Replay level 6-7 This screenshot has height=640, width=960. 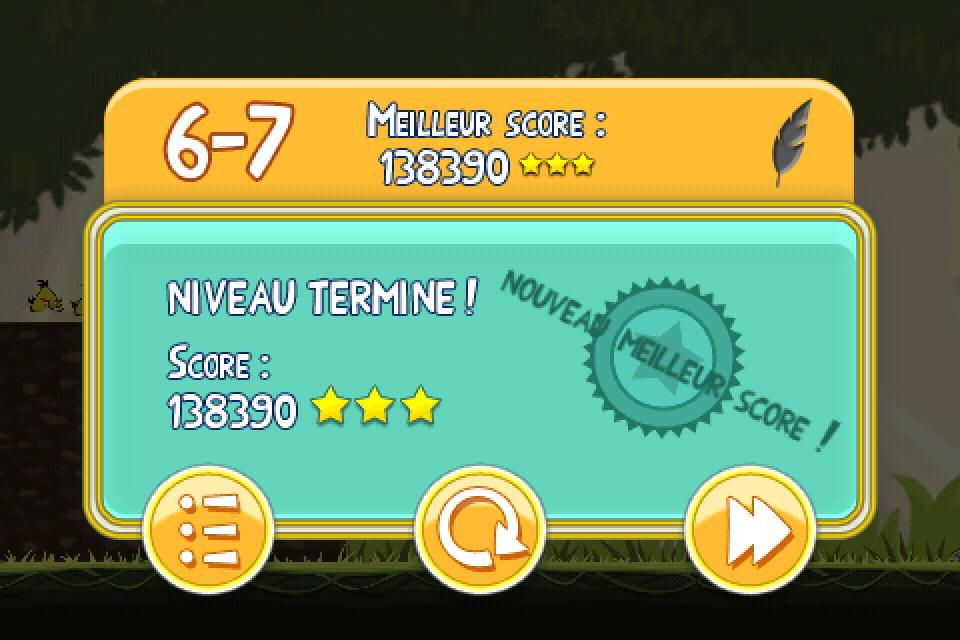click(x=479, y=529)
